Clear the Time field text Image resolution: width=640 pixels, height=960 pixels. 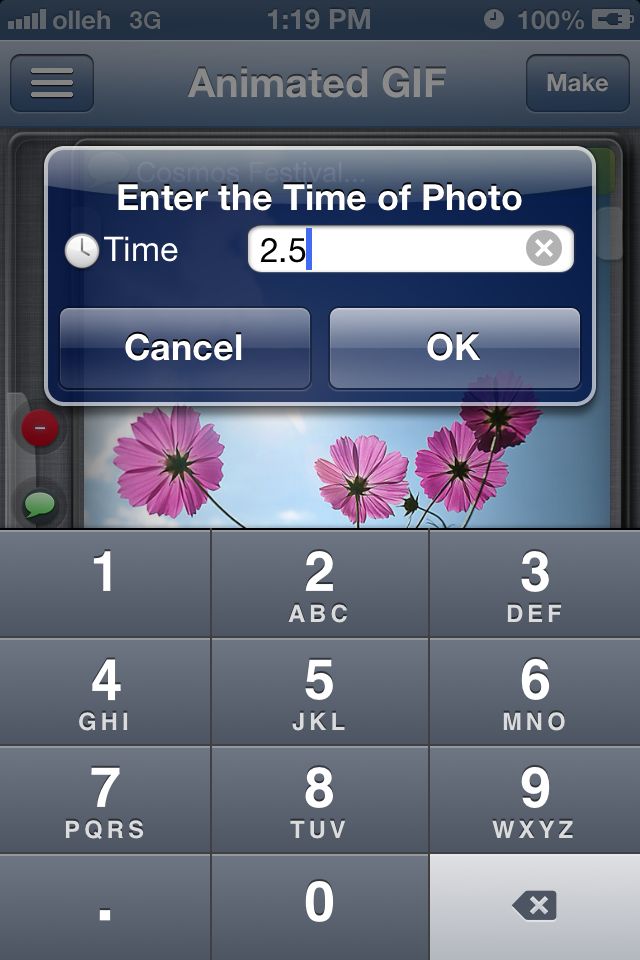click(543, 249)
